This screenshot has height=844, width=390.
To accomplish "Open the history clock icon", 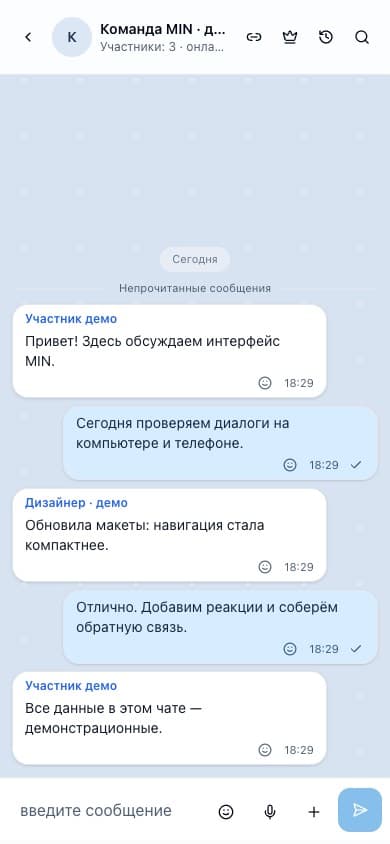I will click(x=326, y=37).
